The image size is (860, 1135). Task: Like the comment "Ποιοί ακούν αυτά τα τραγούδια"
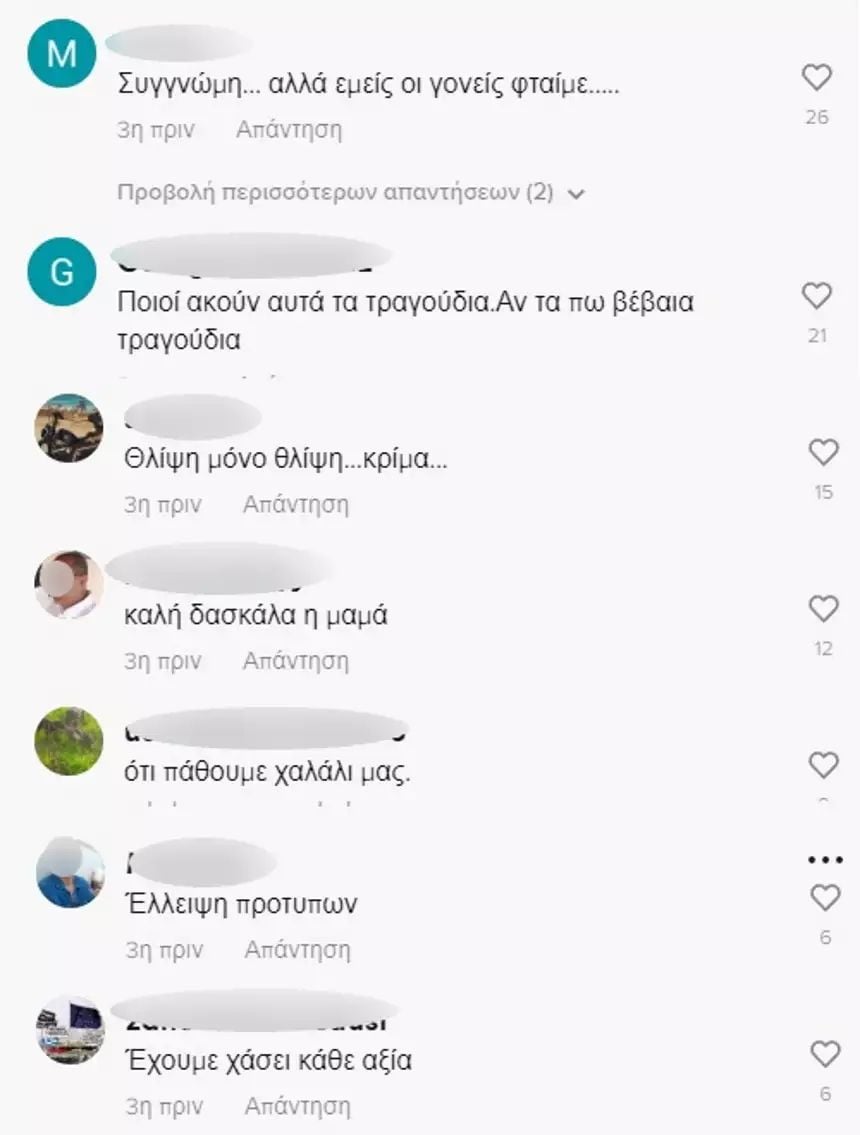click(x=817, y=296)
